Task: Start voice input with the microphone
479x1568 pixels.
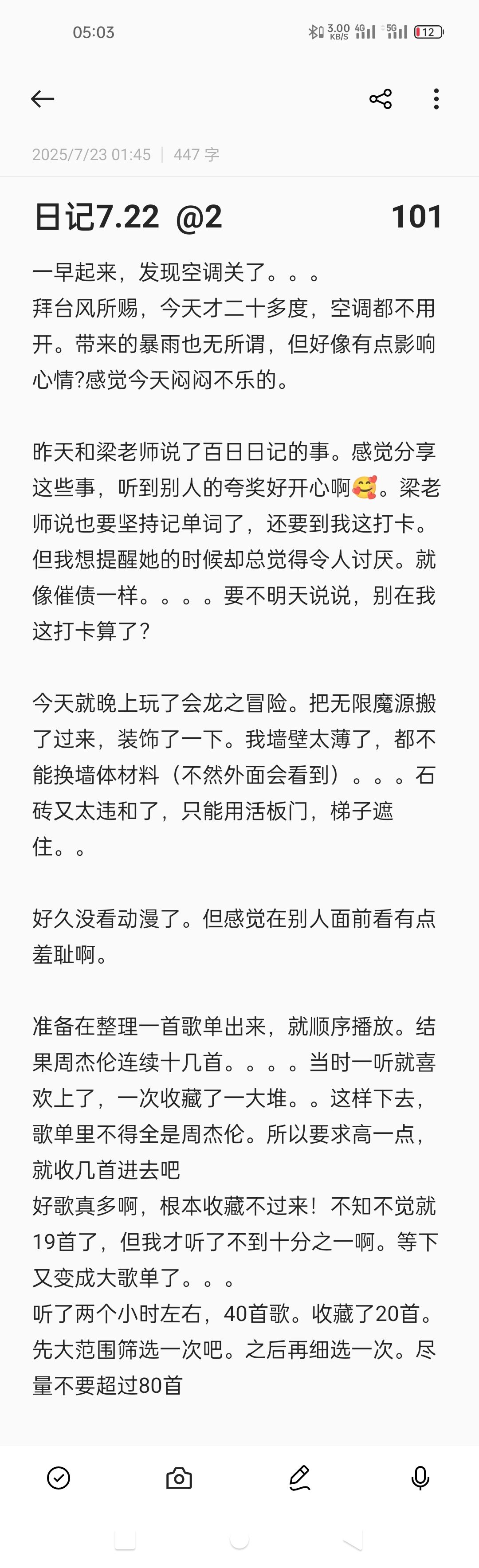Action: [x=420, y=1477]
